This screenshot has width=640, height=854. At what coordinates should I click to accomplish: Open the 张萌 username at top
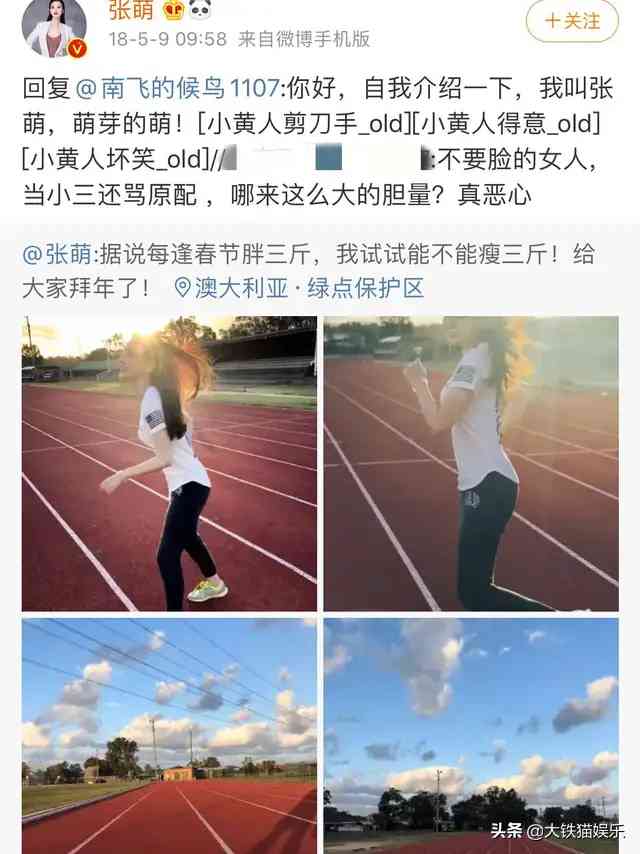[x=129, y=8]
